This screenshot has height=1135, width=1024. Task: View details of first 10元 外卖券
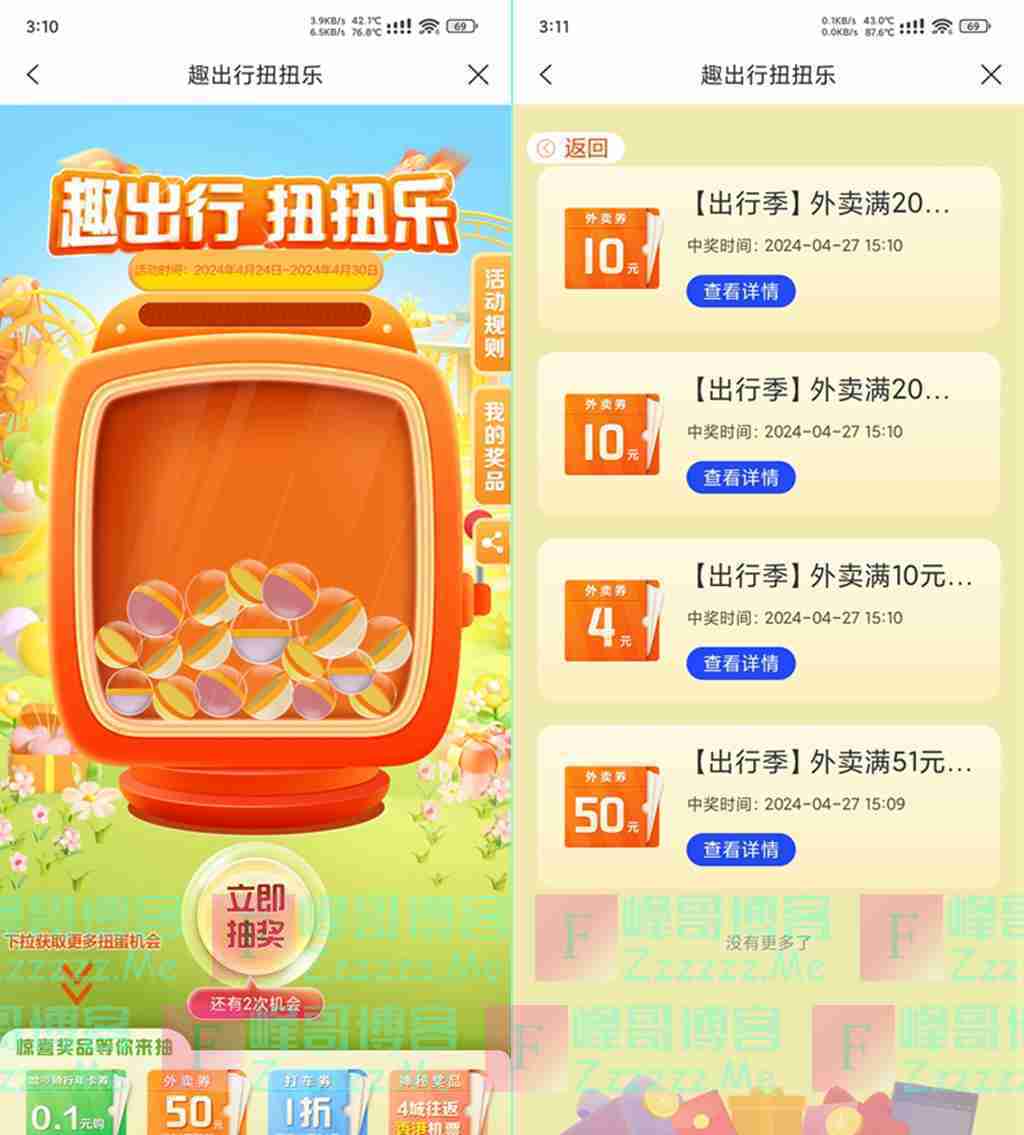click(x=740, y=291)
